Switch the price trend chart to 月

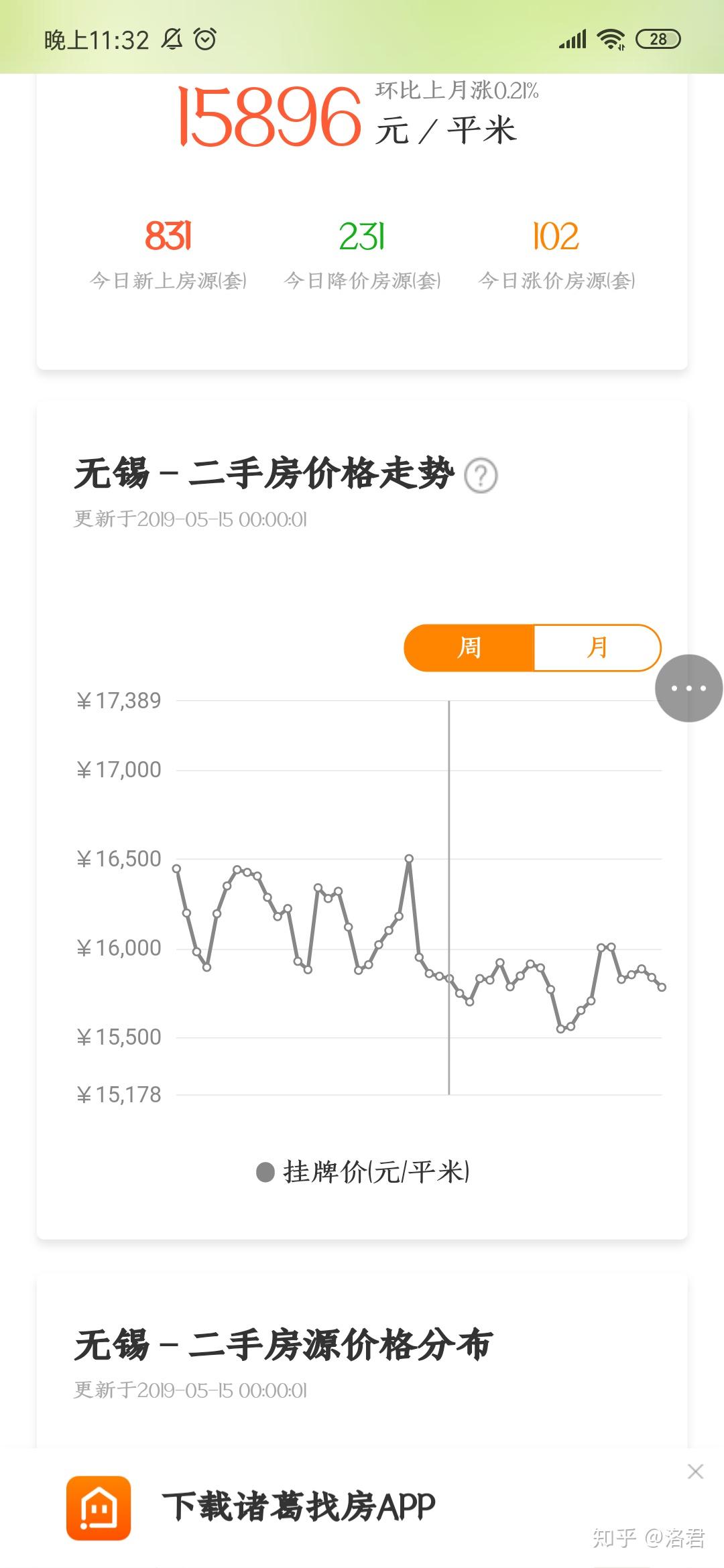coord(597,648)
